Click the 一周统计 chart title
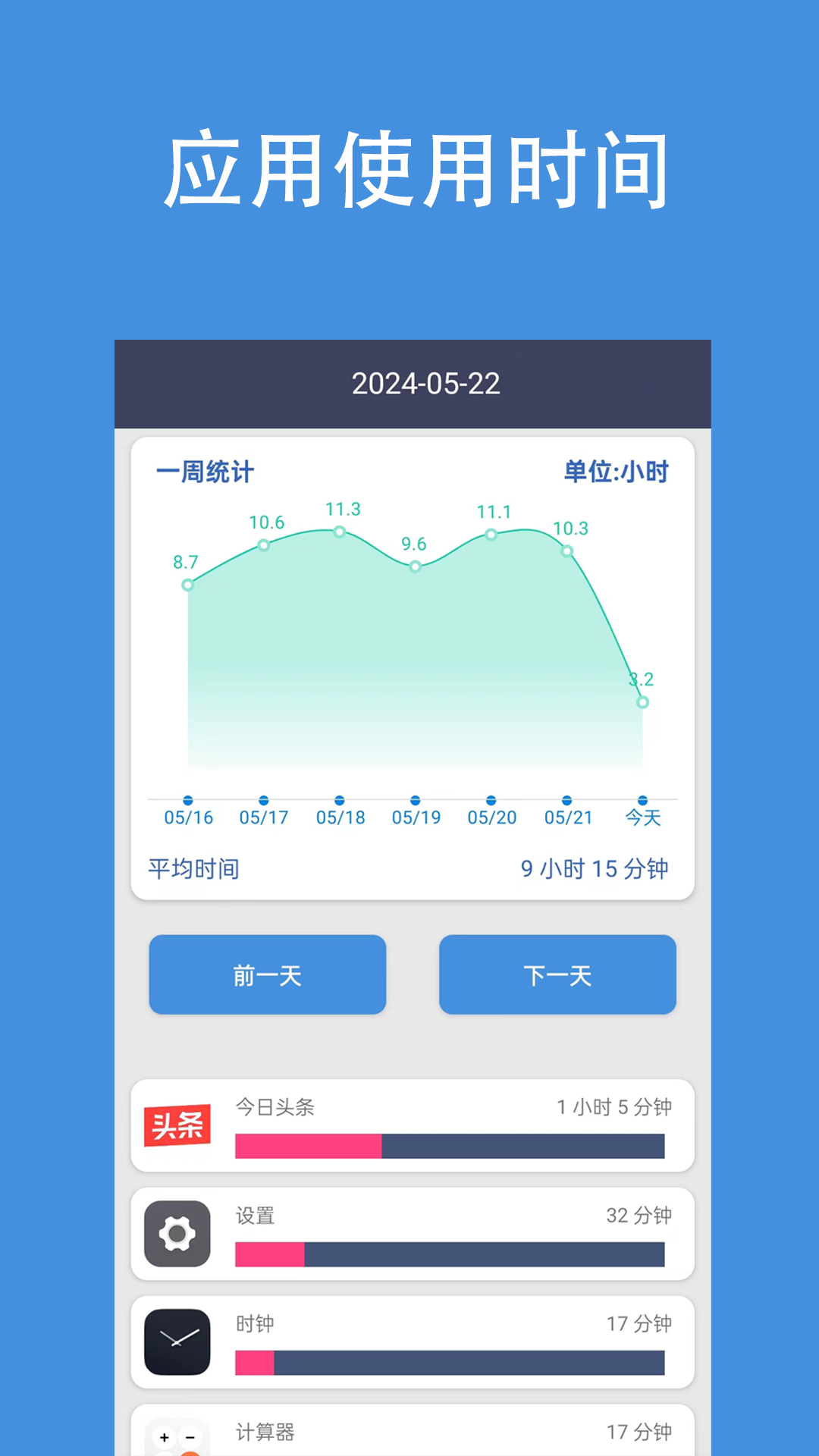 tap(206, 470)
